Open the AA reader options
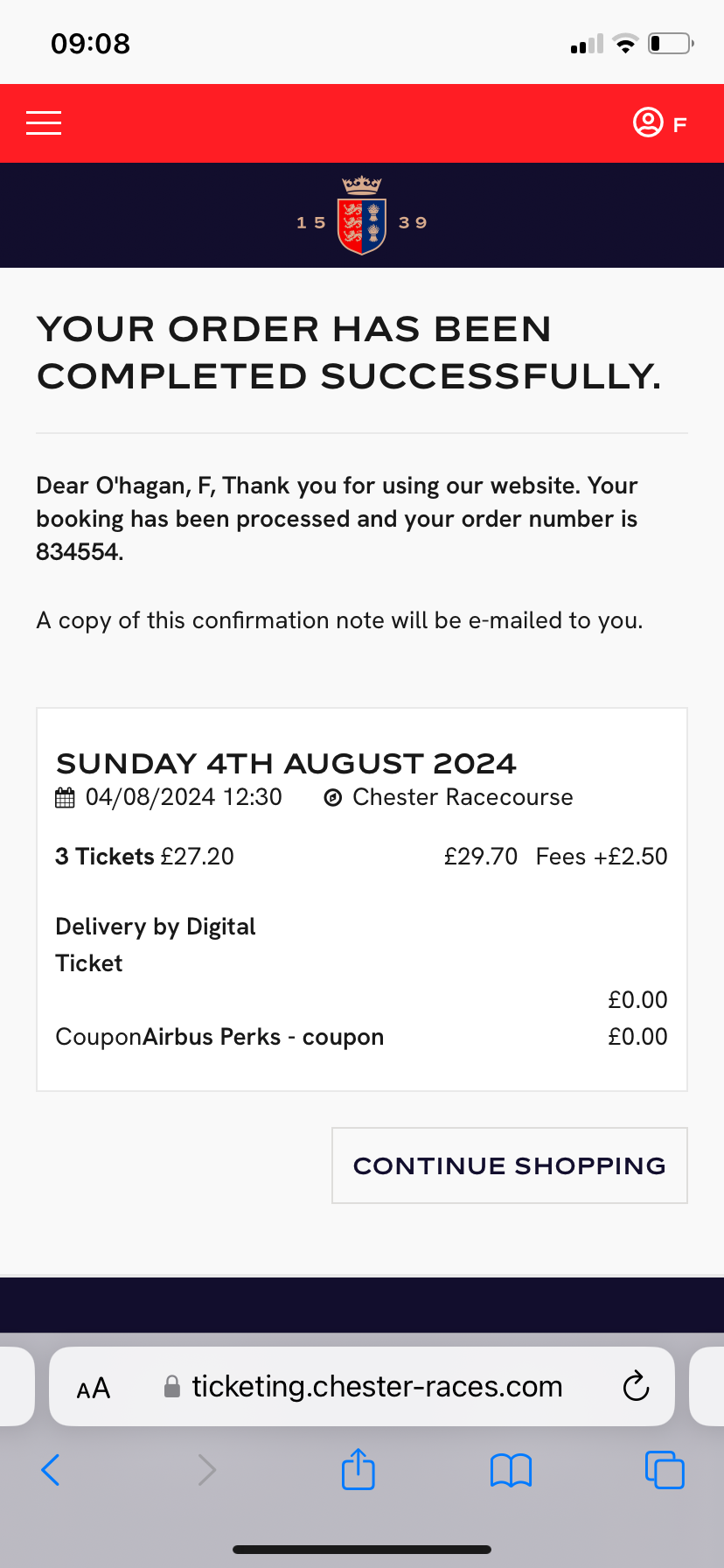The width and height of the screenshot is (724, 1568). (94, 1388)
